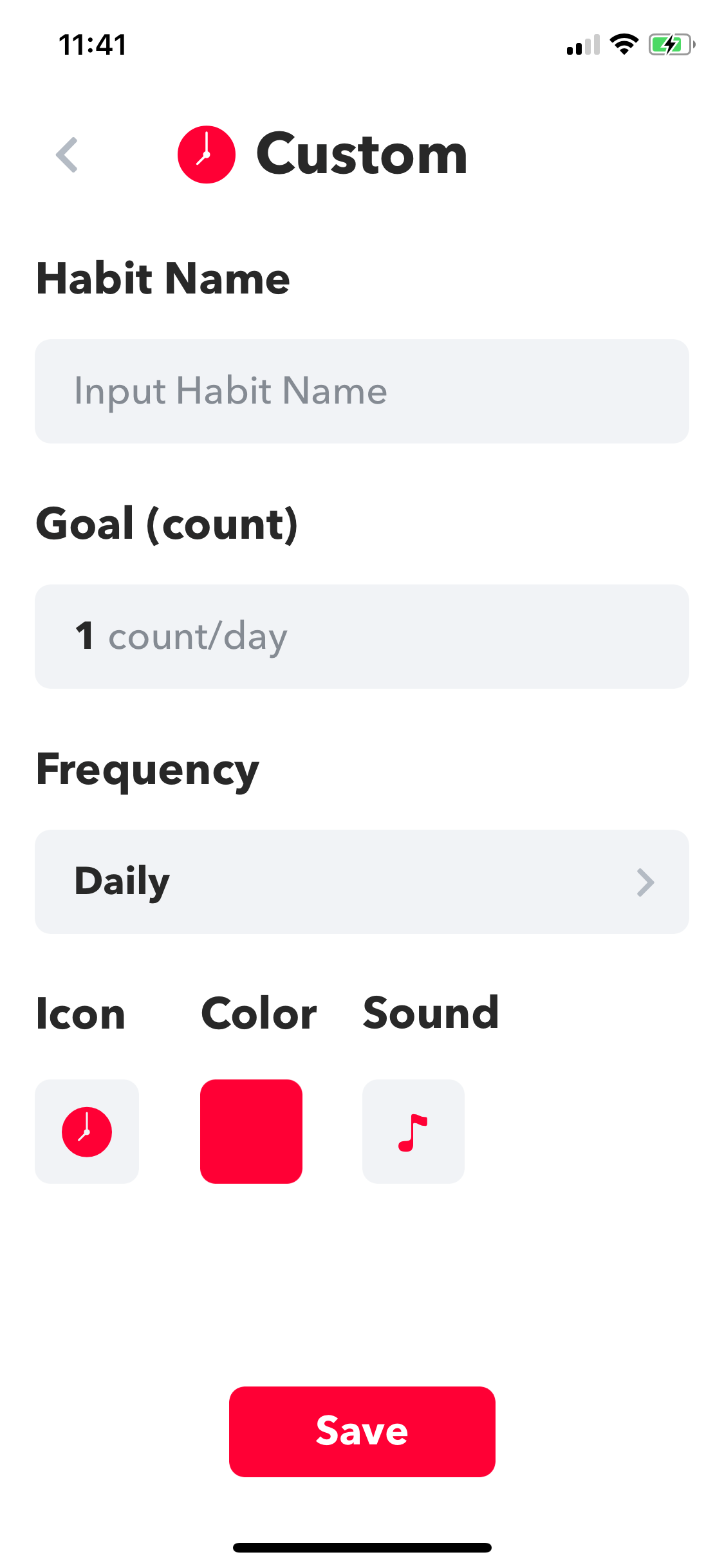
Task: Go back using the top-left arrow
Action: coord(67,155)
